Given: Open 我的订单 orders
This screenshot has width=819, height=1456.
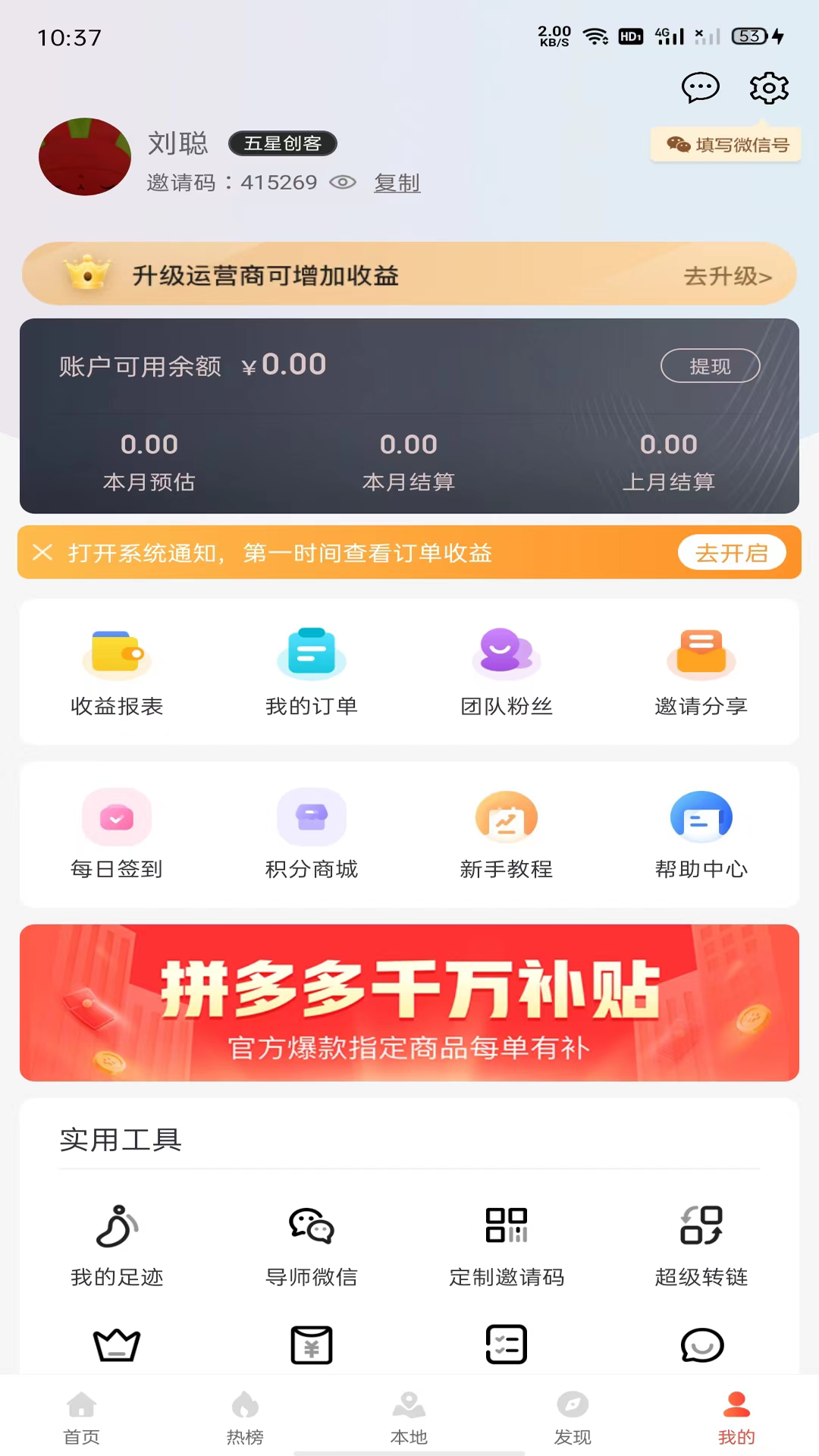Looking at the screenshot, I should 312,672.
